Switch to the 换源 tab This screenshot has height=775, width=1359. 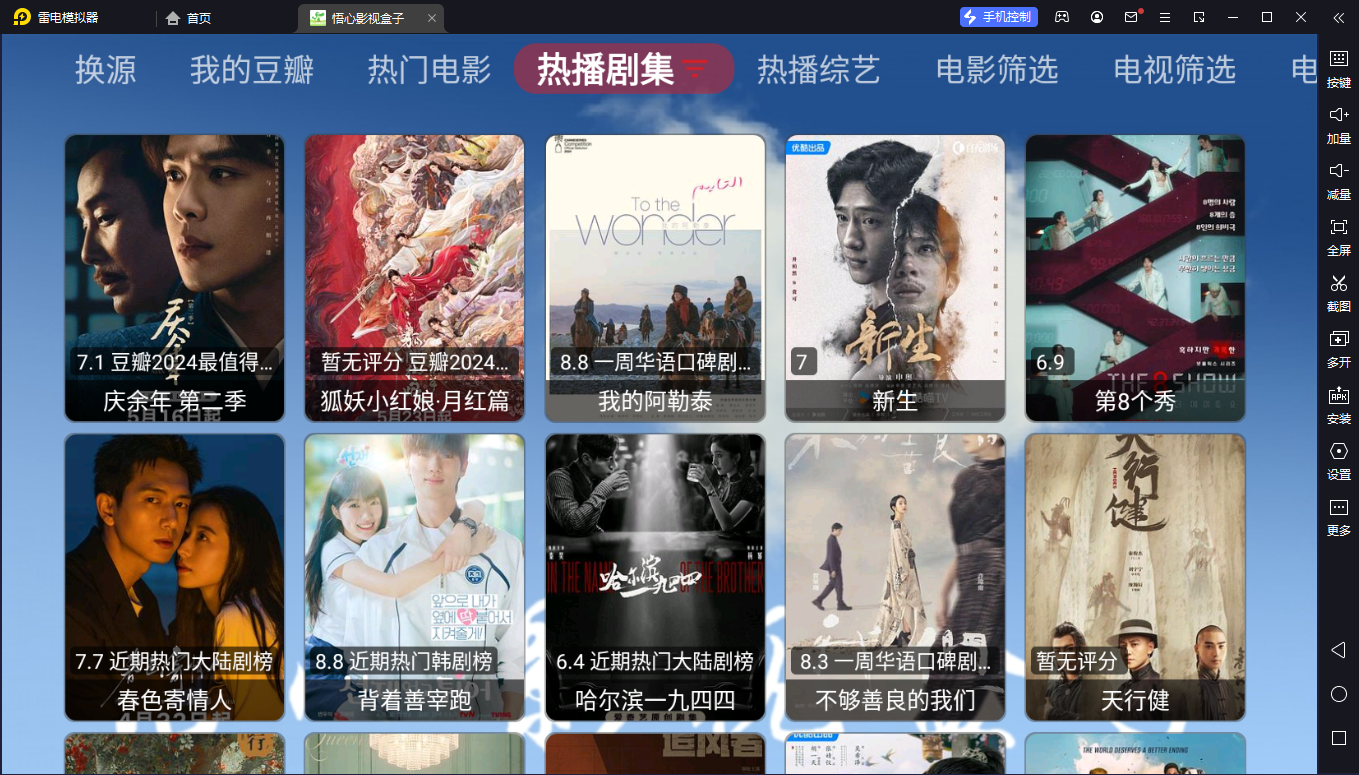click(105, 69)
